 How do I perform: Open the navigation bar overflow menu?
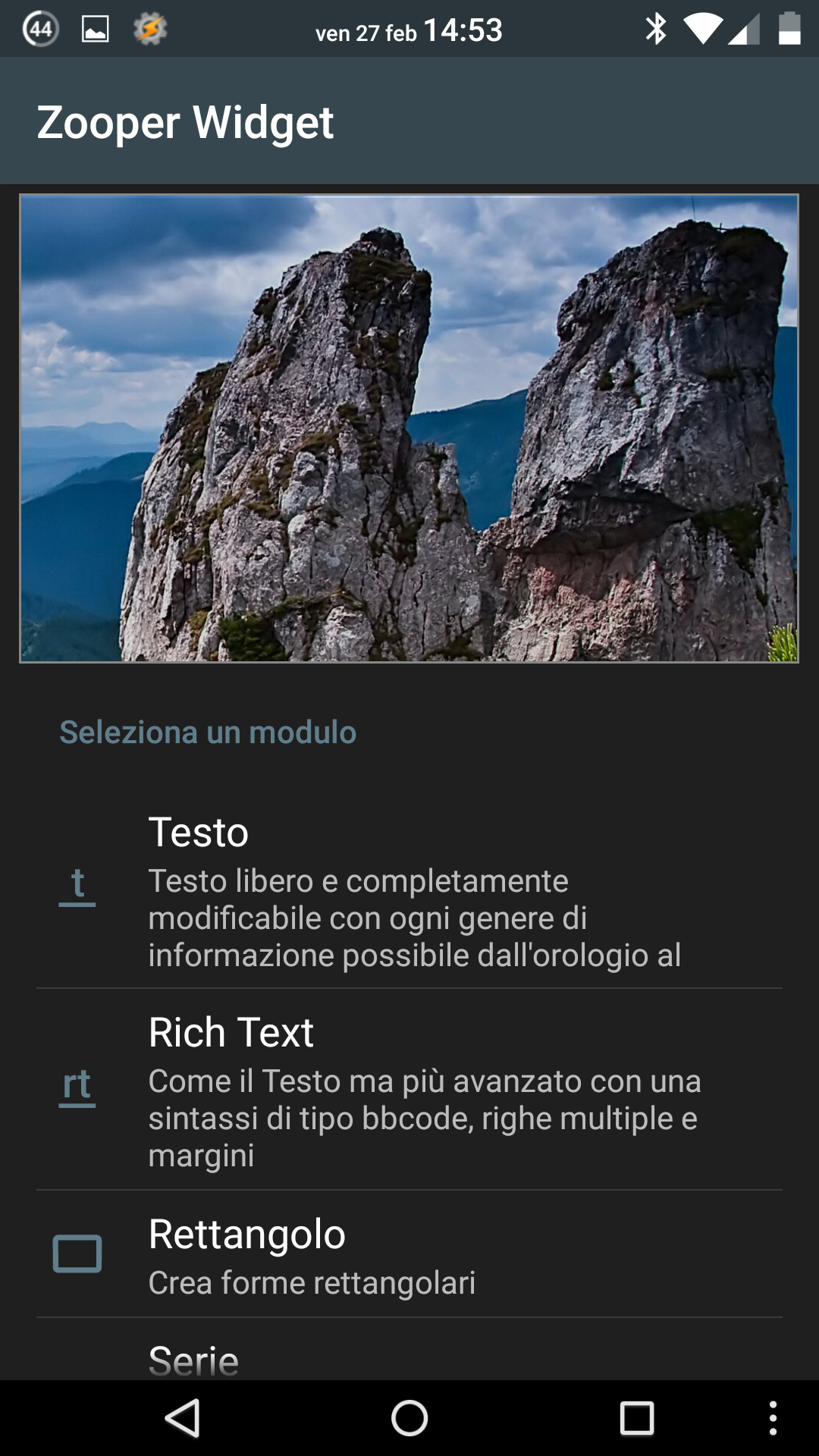click(x=773, y=1418)
